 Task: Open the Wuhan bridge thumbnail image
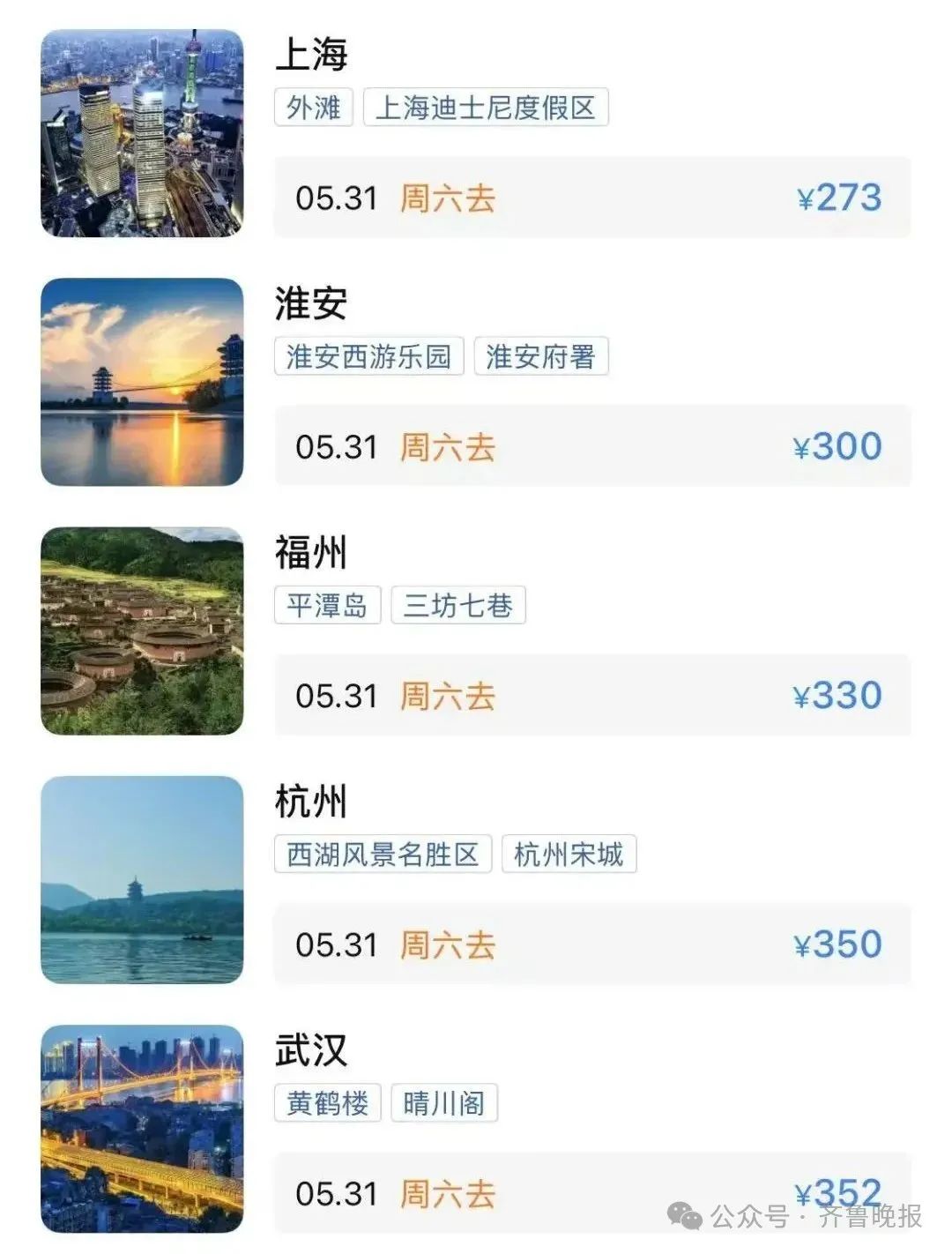point(141,1127)
